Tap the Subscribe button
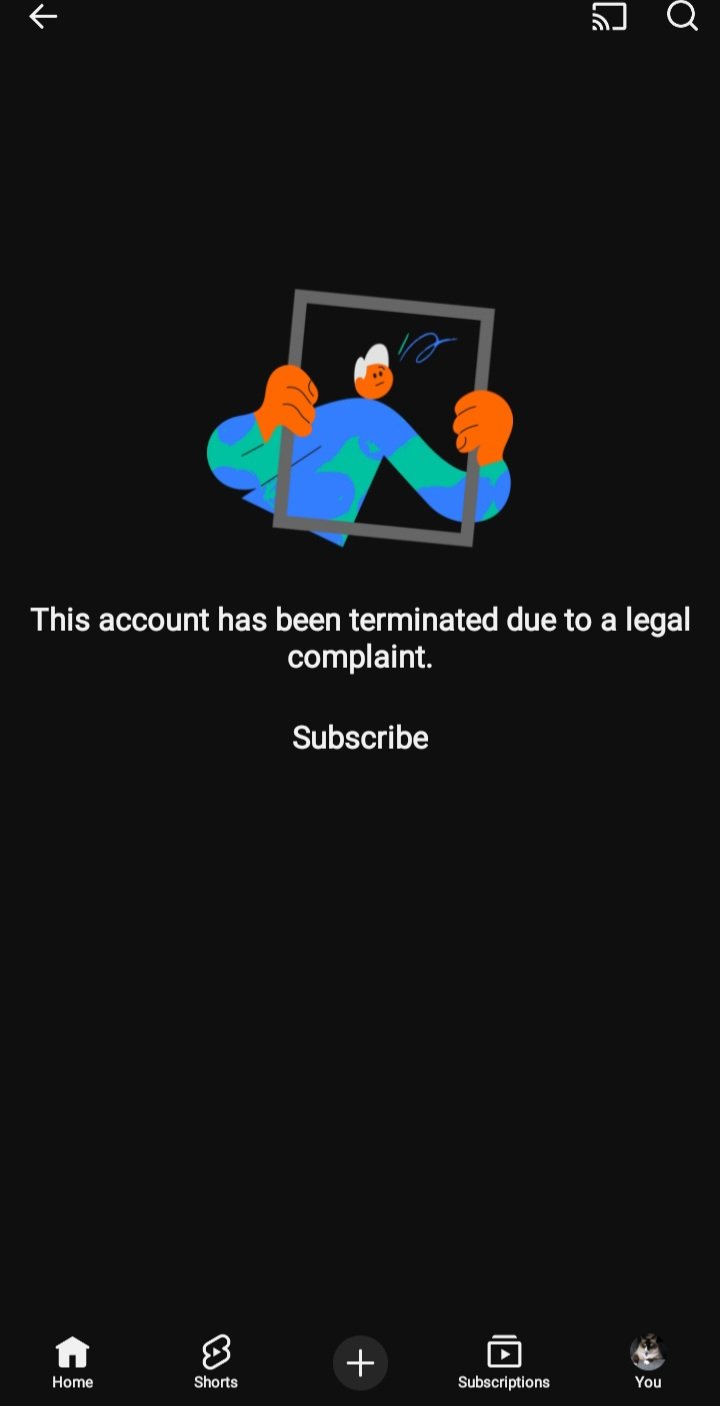This screenshot has width=720, height=1406. (x=360, y=738)
